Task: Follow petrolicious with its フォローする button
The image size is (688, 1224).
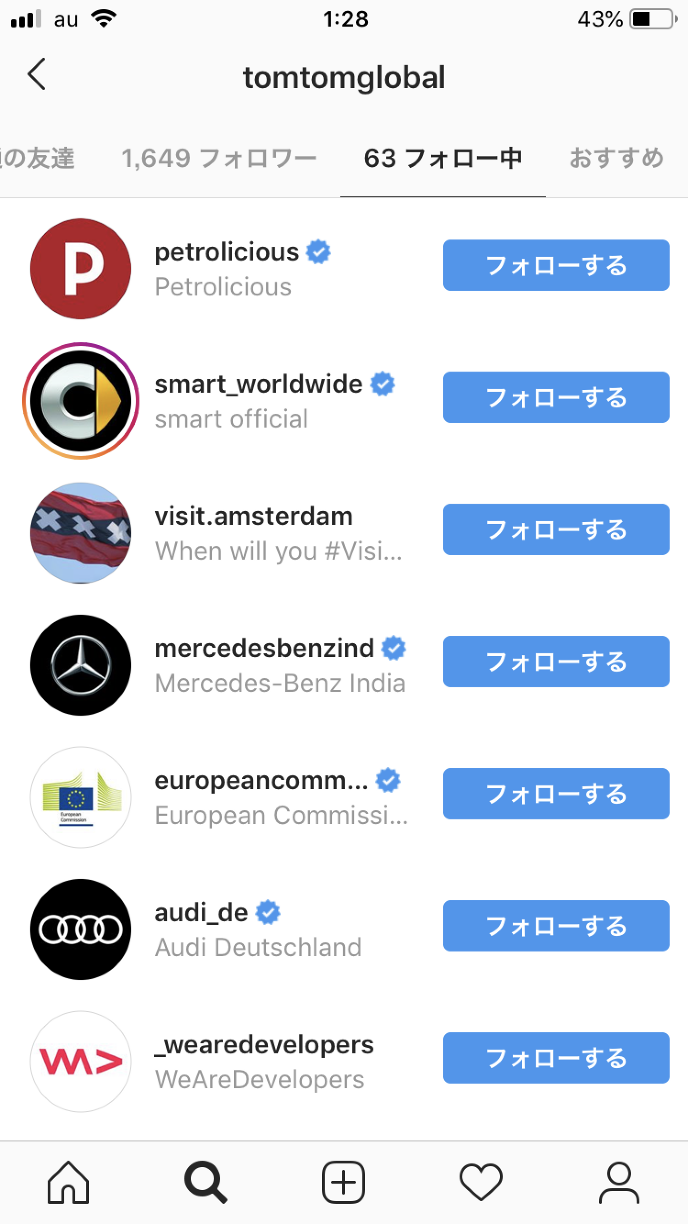Action: tap(556, 266)
